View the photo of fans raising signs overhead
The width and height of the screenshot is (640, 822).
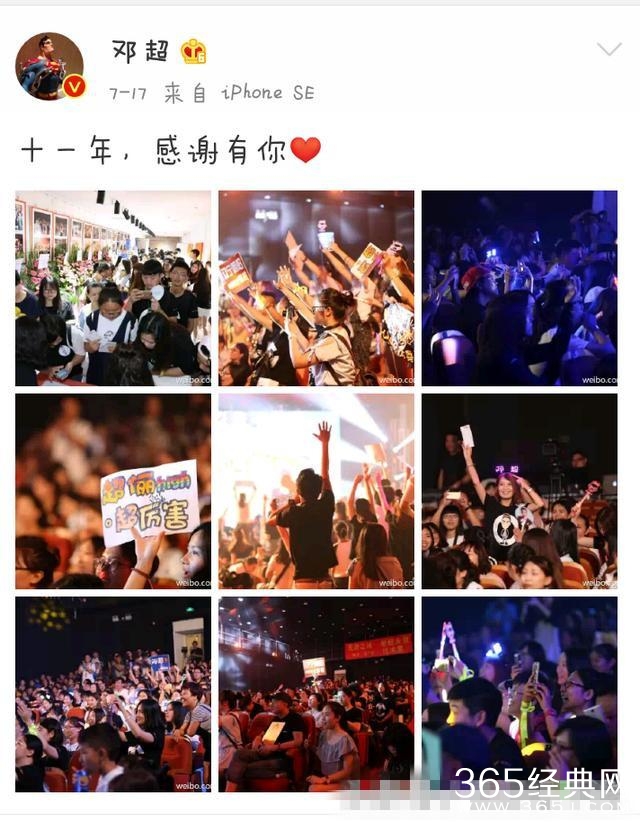click(x=316, y=288)
